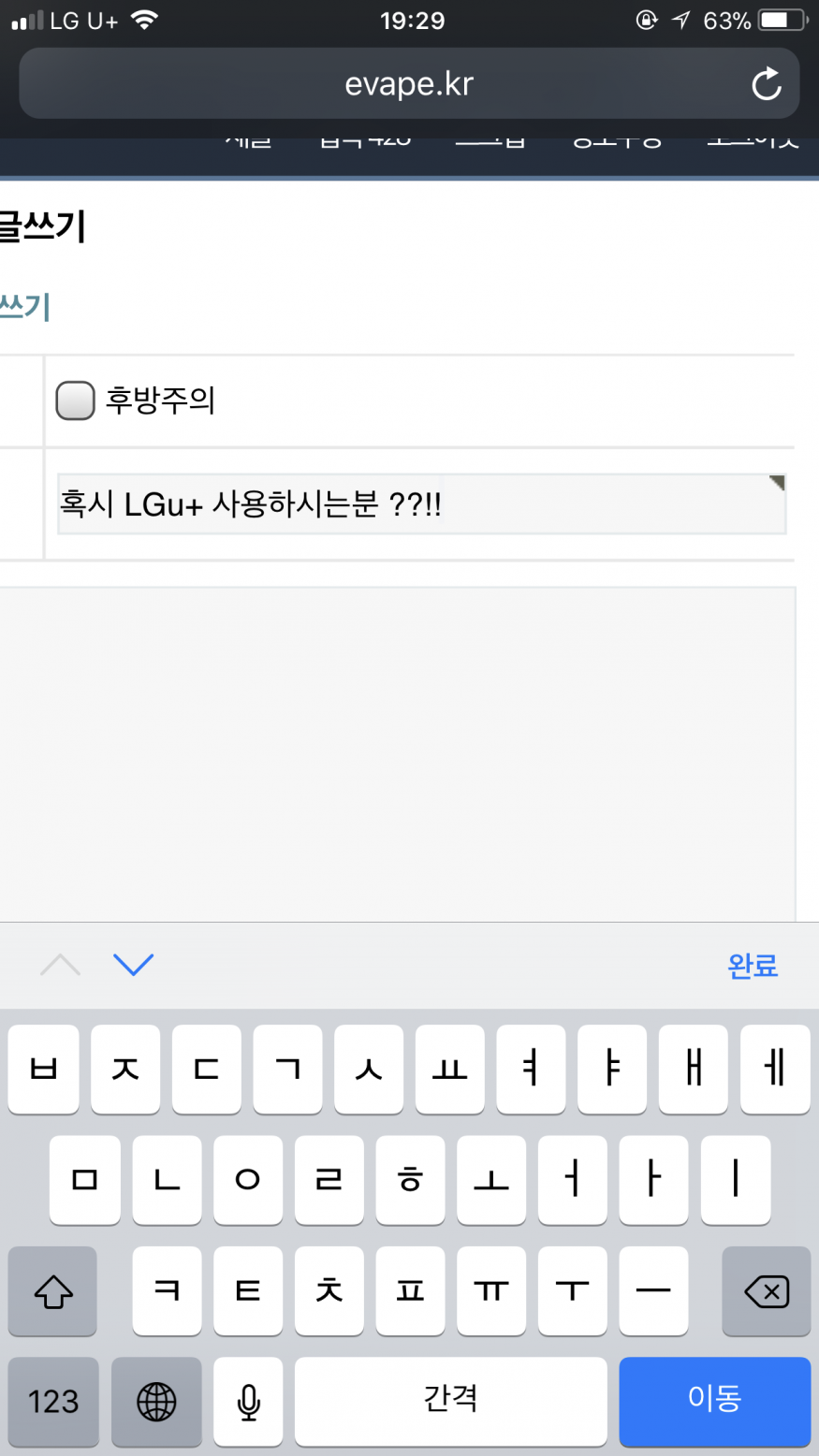Dismiss keyboard with 완료
This screenshot has height=1456, width=819.
(x=752, y=965)
